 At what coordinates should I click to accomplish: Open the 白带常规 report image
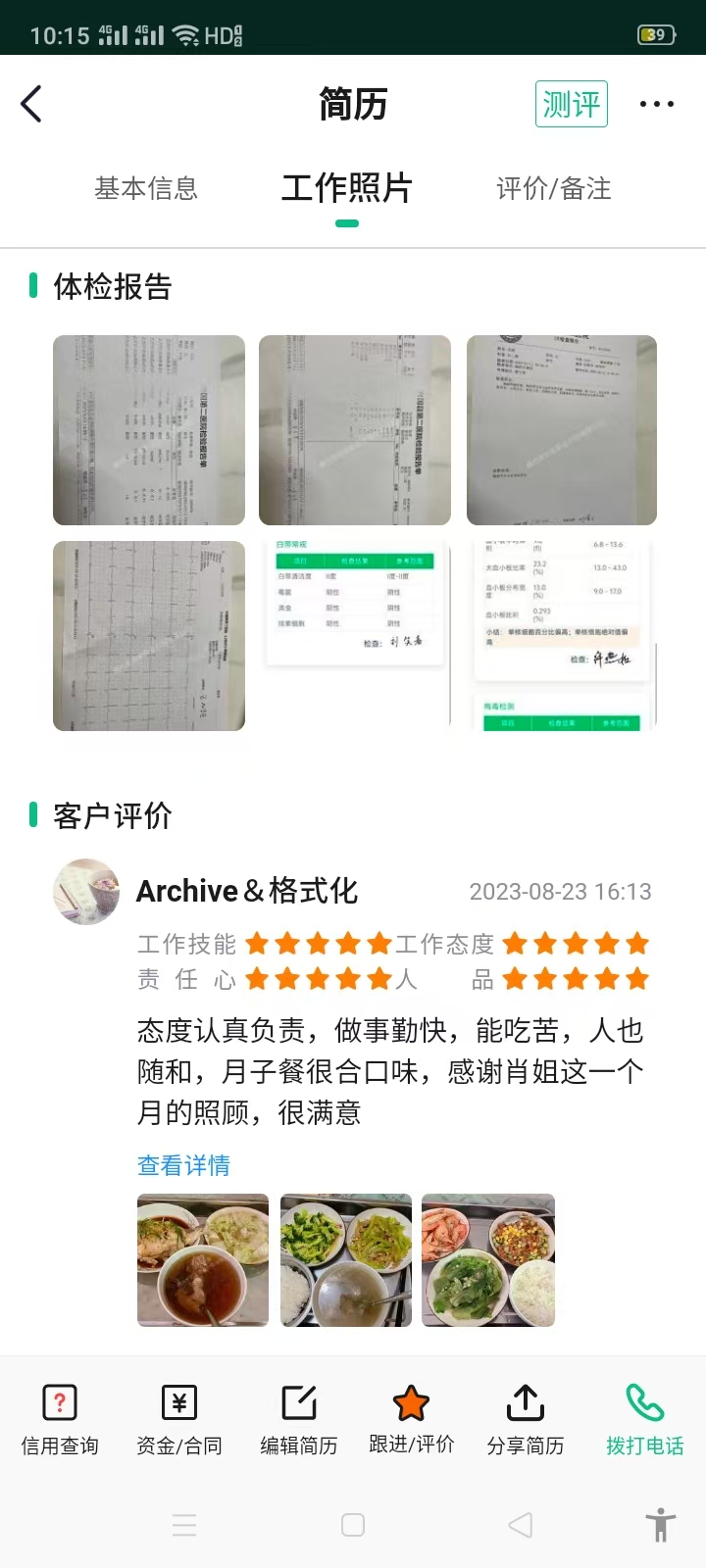coord(355,636)
